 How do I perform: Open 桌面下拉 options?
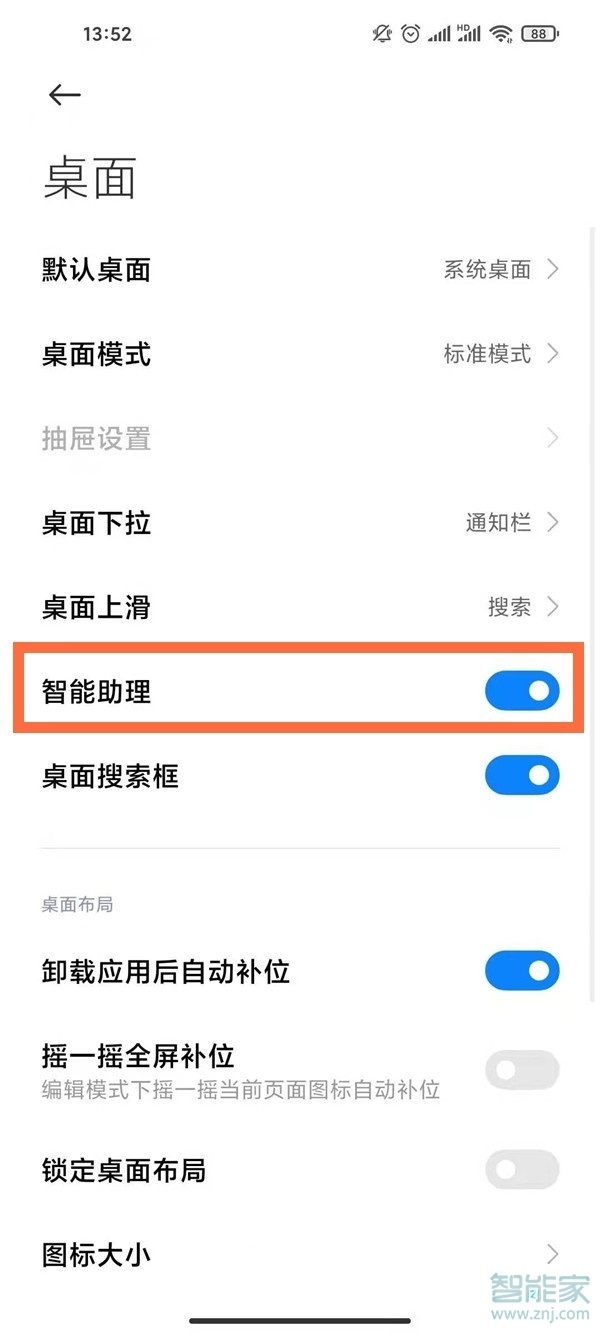pos(300,523)
